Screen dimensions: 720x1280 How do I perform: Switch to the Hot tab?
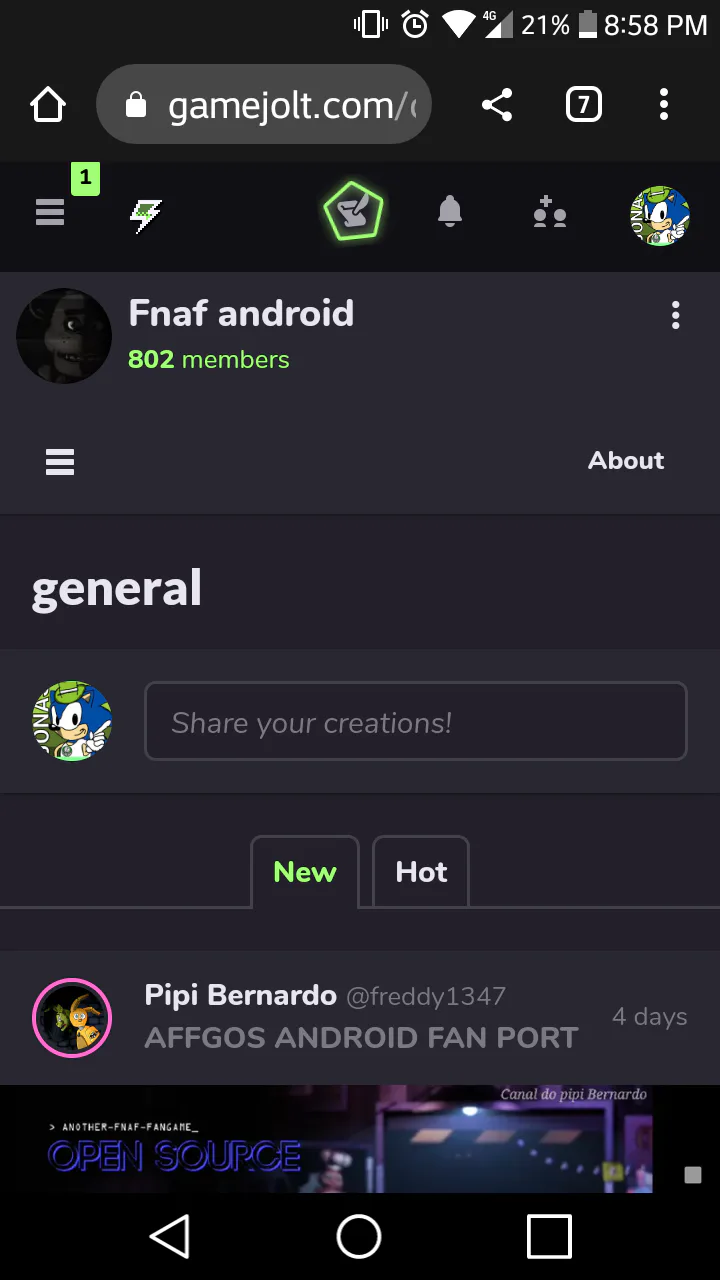421,872
